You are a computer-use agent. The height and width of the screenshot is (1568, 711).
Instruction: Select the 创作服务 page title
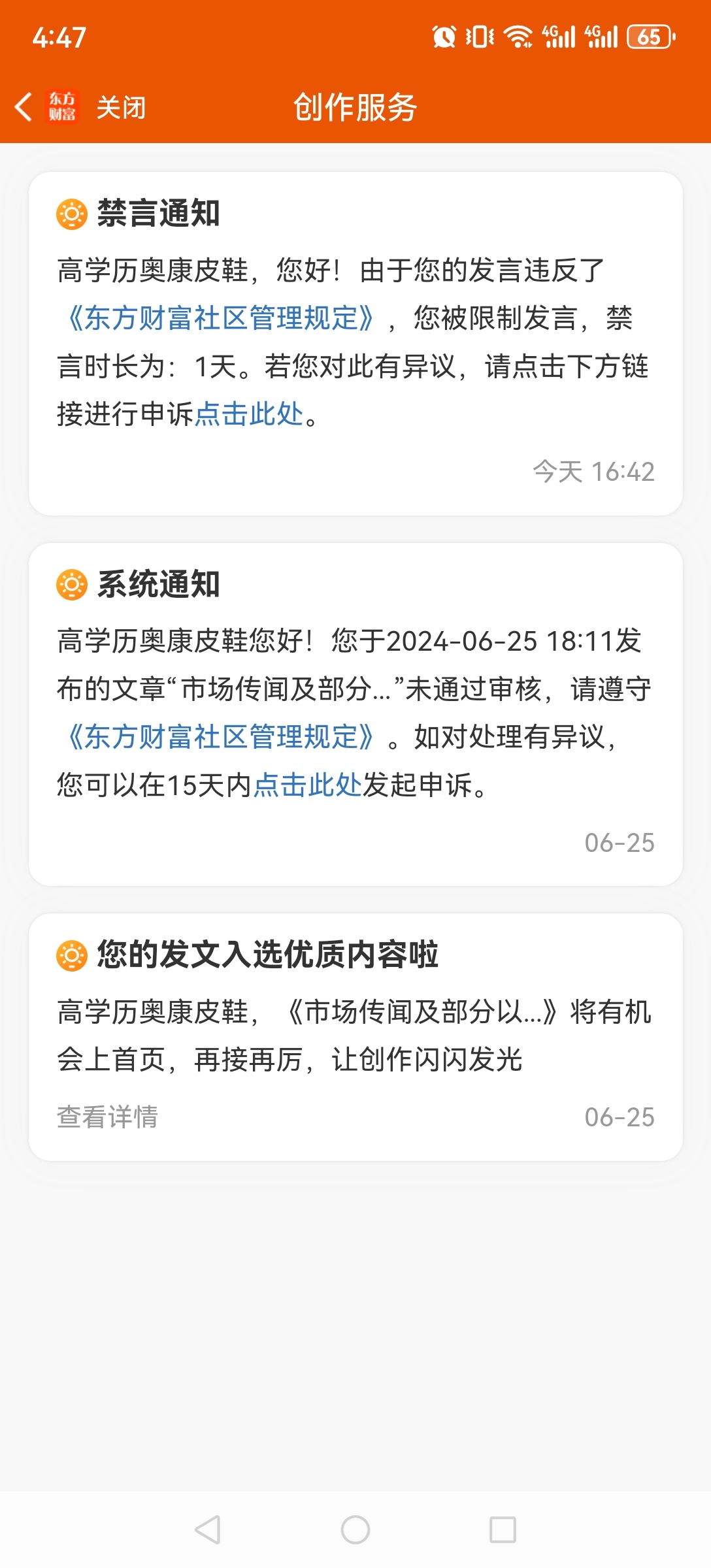tap(355, 108)
